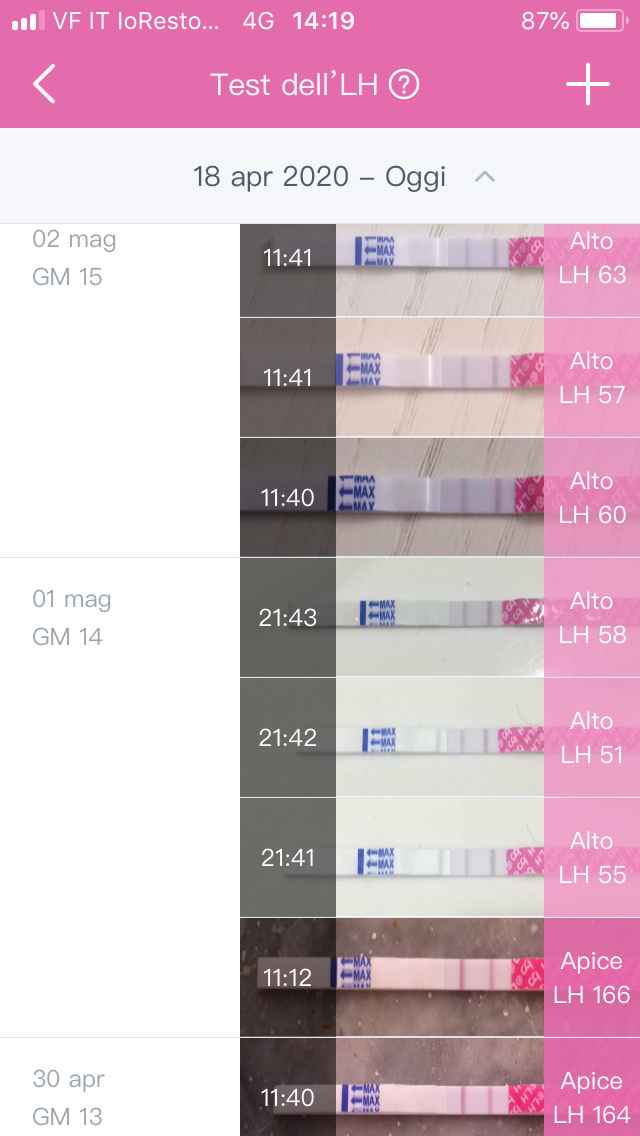Open the LH 55 test entry
Screen dimensions: 640x1136
click(x=440, y=858)
